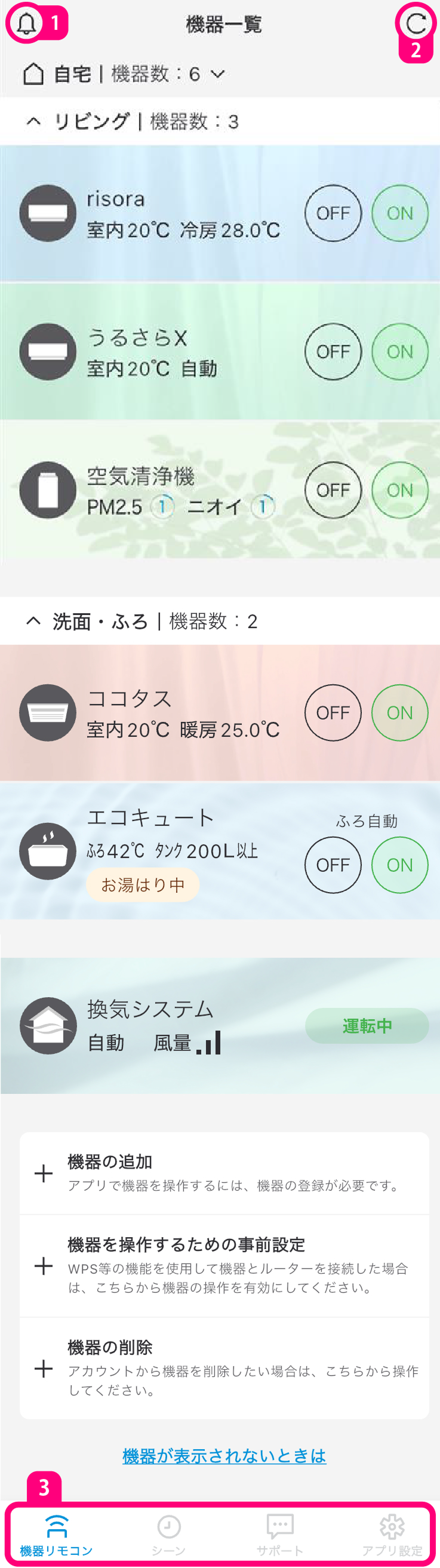Collapse the リビング device group
This screenshot has width=440, height=1568.
pyautogui.click(x=33, y=122)
